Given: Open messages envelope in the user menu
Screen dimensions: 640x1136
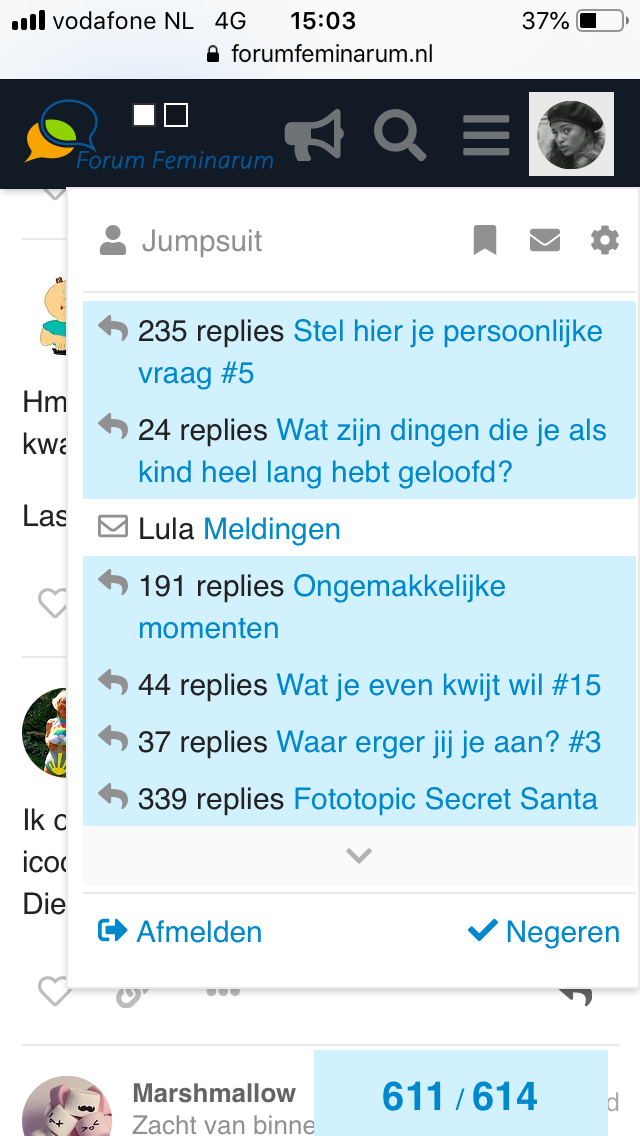Looking at the screenshot, I should 545,240.
